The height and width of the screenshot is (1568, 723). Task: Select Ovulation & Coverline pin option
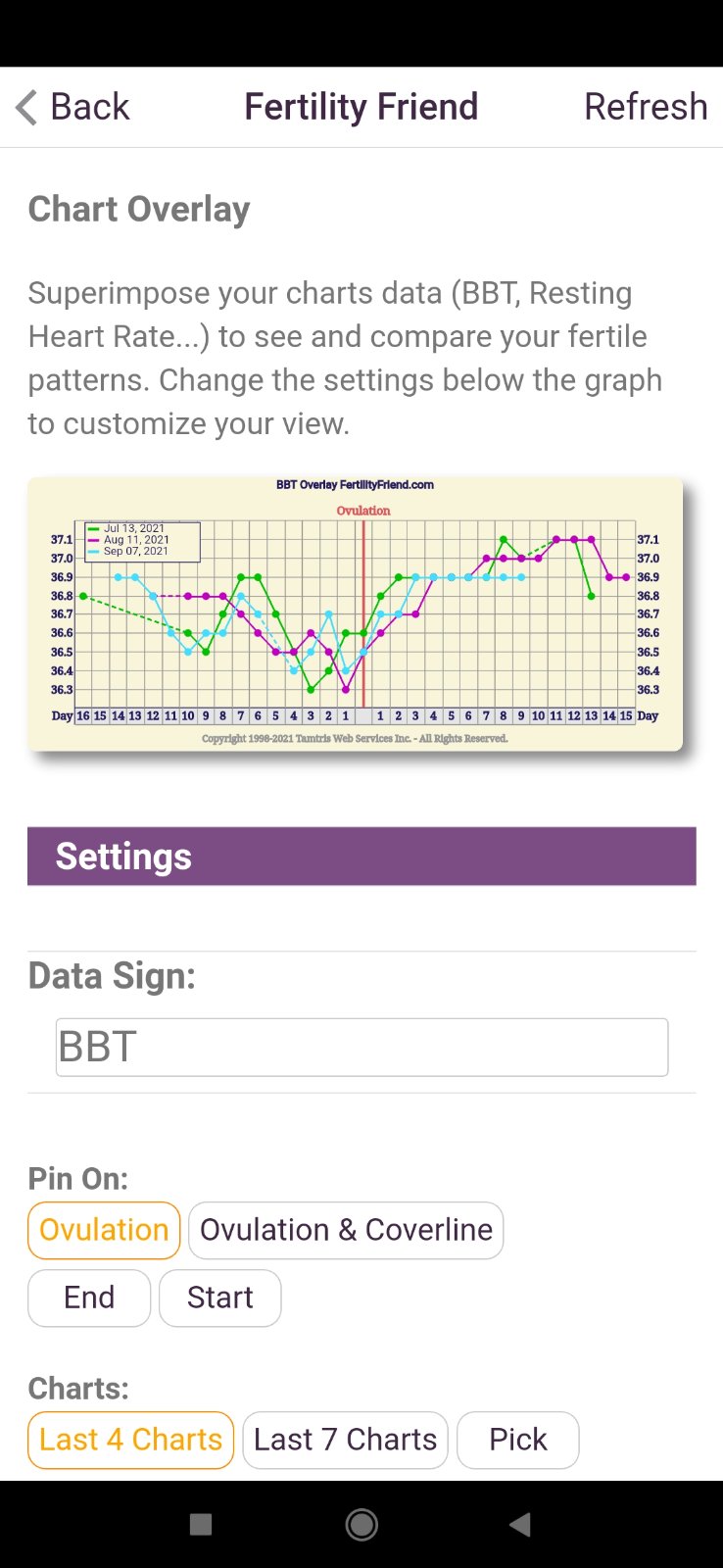pos(346,1230)
